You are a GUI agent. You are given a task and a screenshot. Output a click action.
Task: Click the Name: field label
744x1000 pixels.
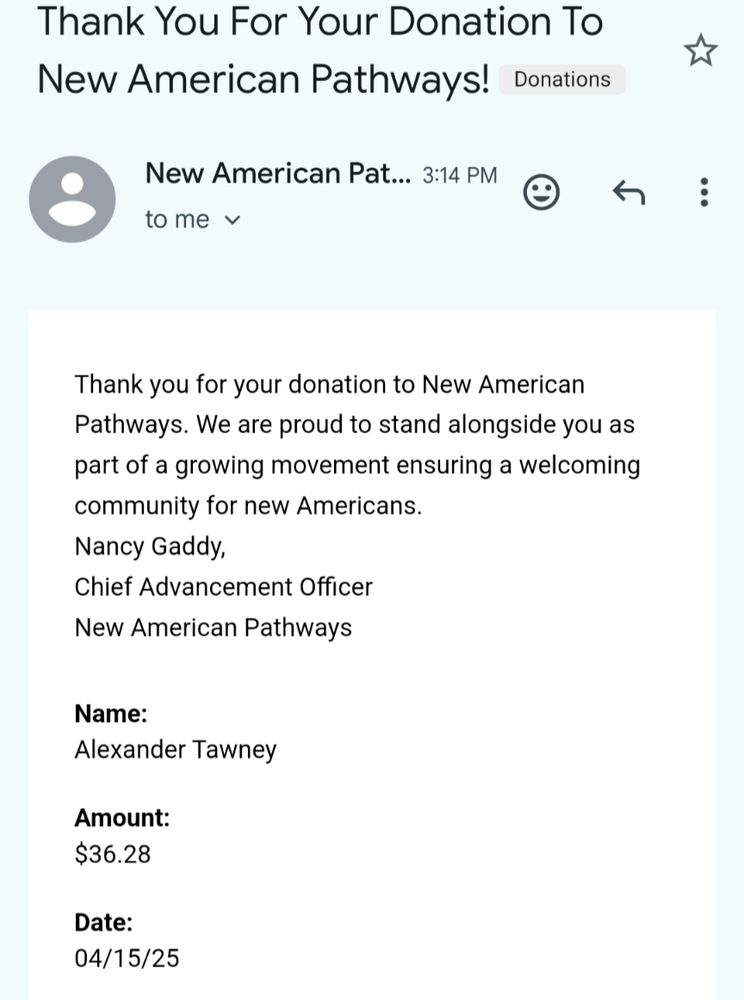click(110, 713)
